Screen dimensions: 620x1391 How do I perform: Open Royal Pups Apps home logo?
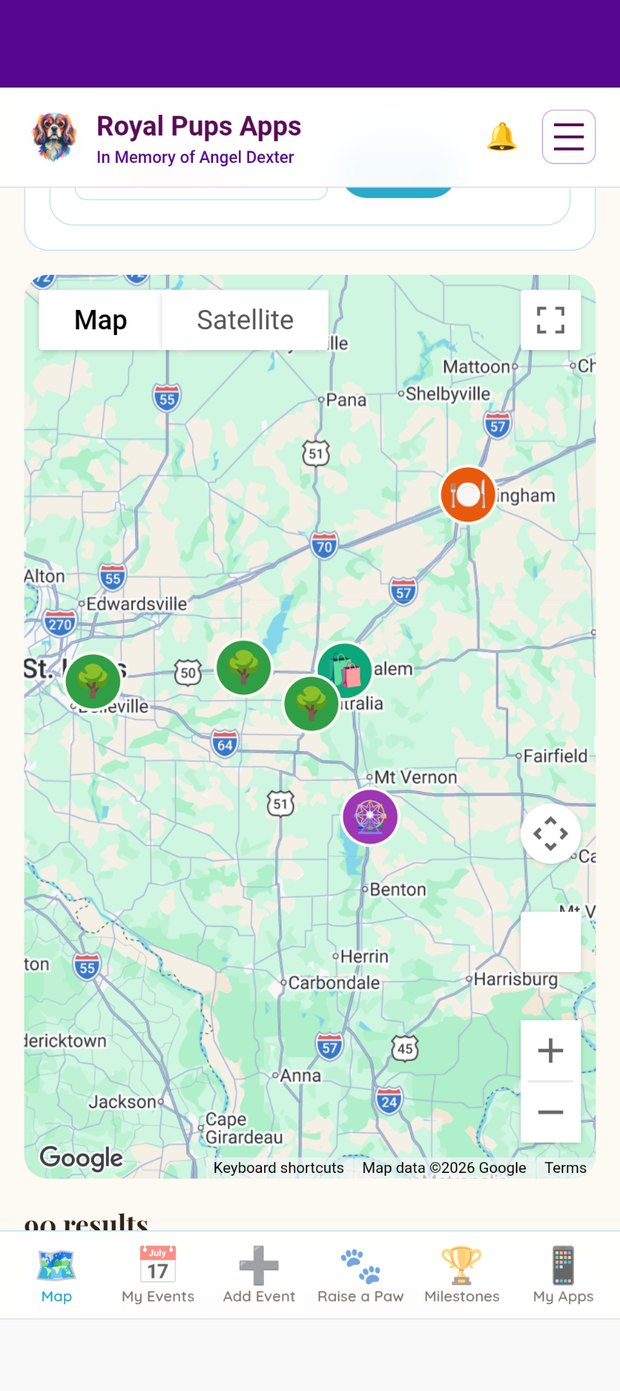click(54, 137)
